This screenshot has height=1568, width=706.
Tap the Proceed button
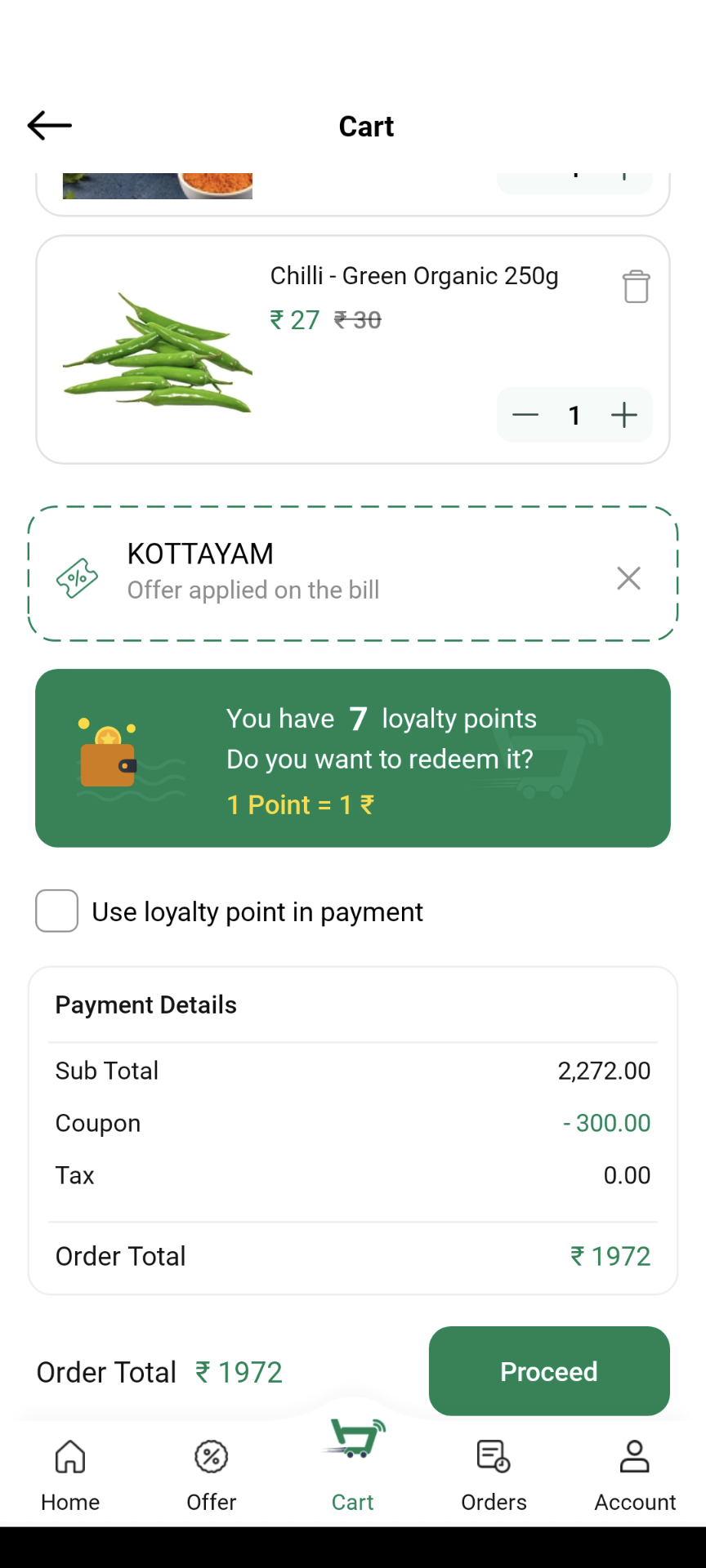point(549,1371)
